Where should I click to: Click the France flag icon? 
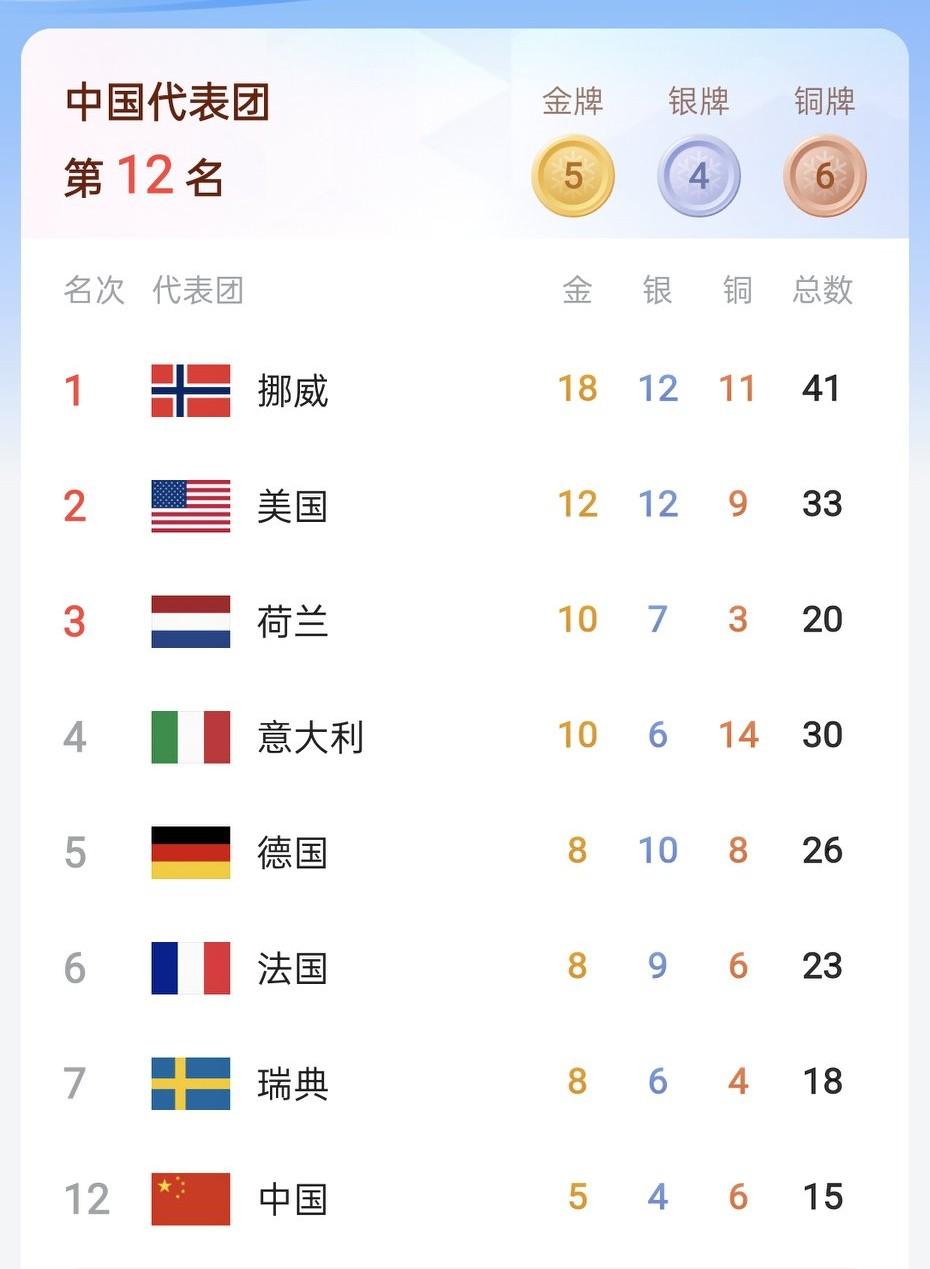coord(190,967)
